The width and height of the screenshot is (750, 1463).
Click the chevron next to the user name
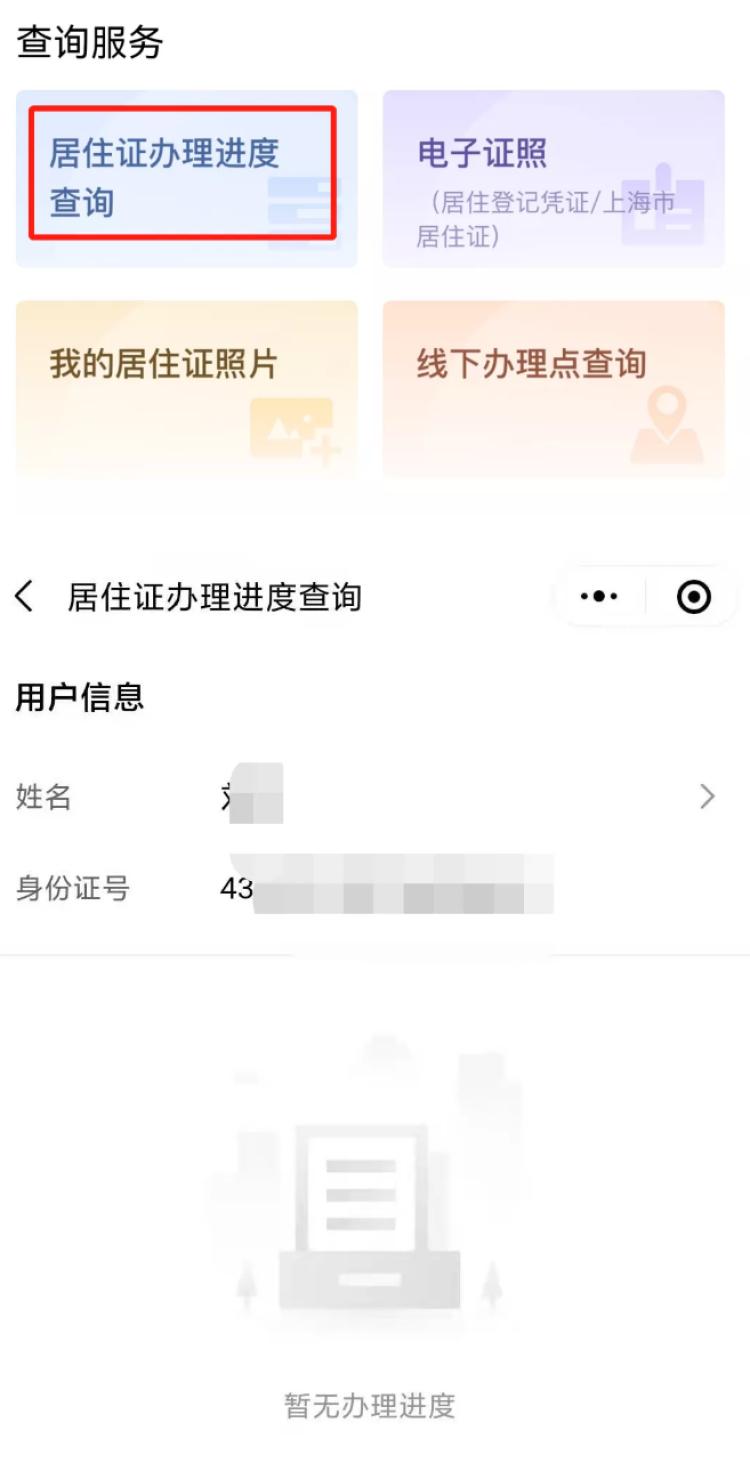(708, 796)
